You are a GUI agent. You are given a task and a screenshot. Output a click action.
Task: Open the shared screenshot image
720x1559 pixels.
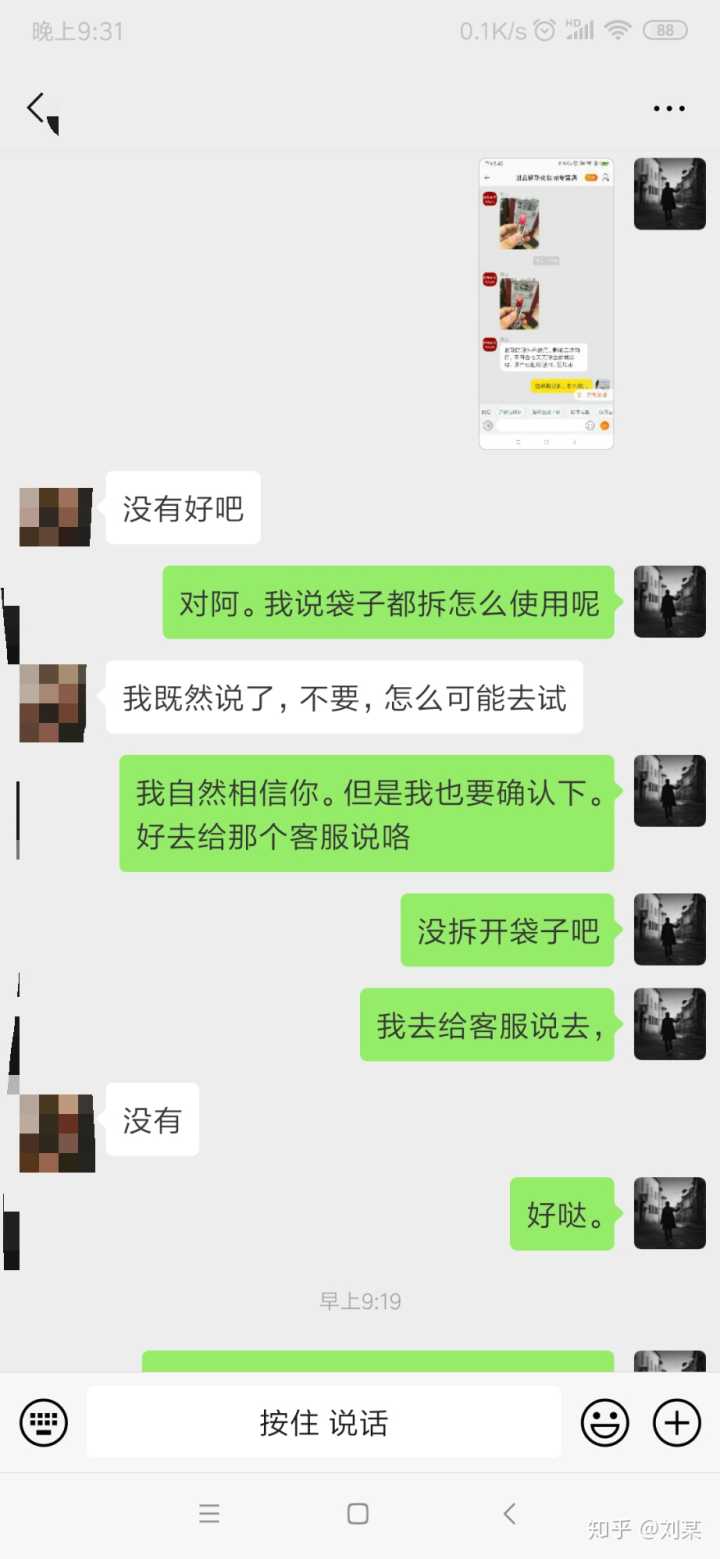546,303
